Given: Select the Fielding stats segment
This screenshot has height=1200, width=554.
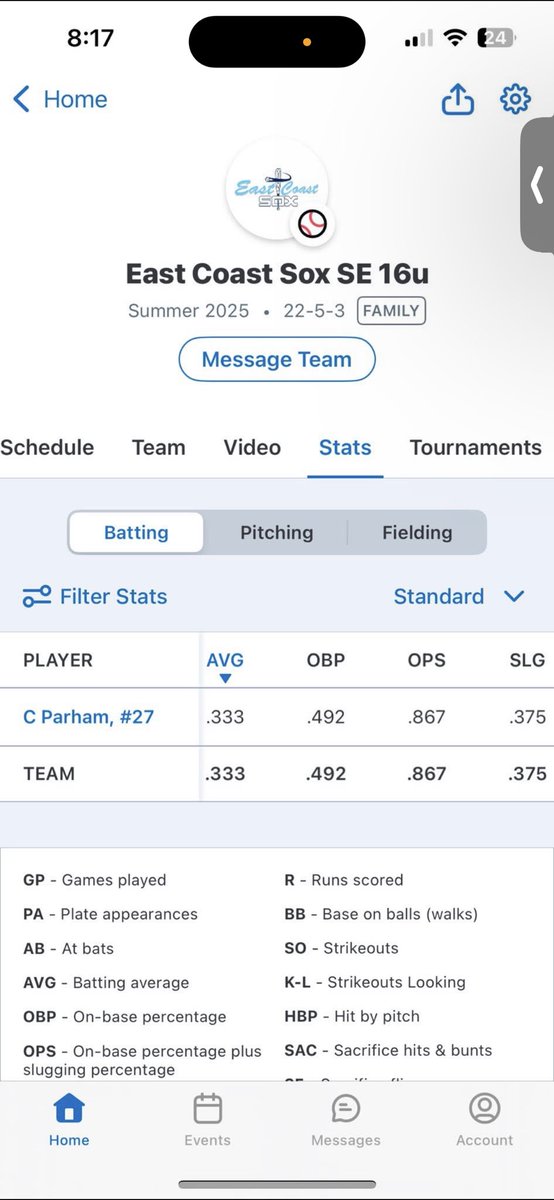Looking at the screenshot, I should [417, 533].
